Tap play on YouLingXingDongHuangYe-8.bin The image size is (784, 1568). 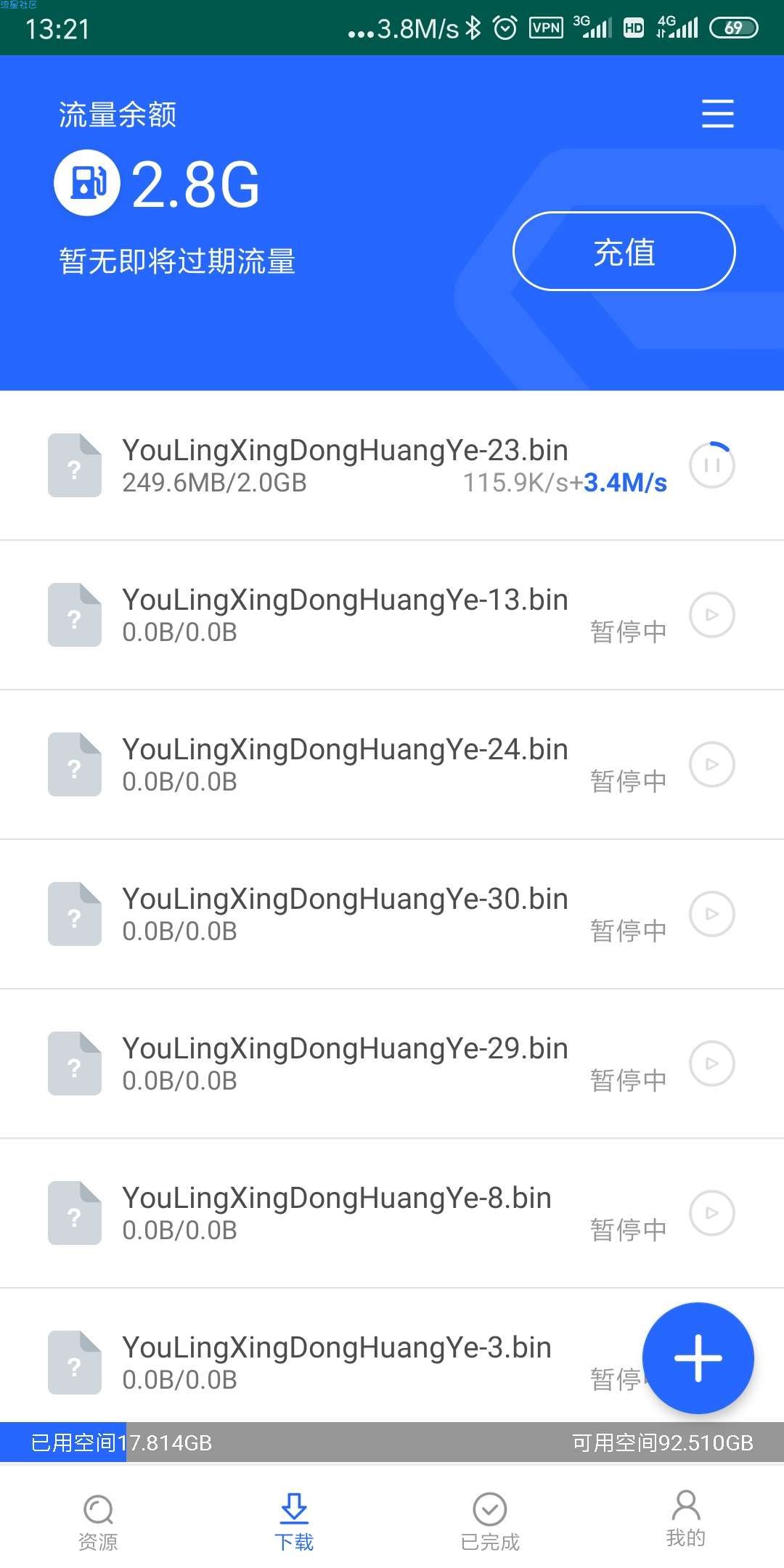(711, 1213)
